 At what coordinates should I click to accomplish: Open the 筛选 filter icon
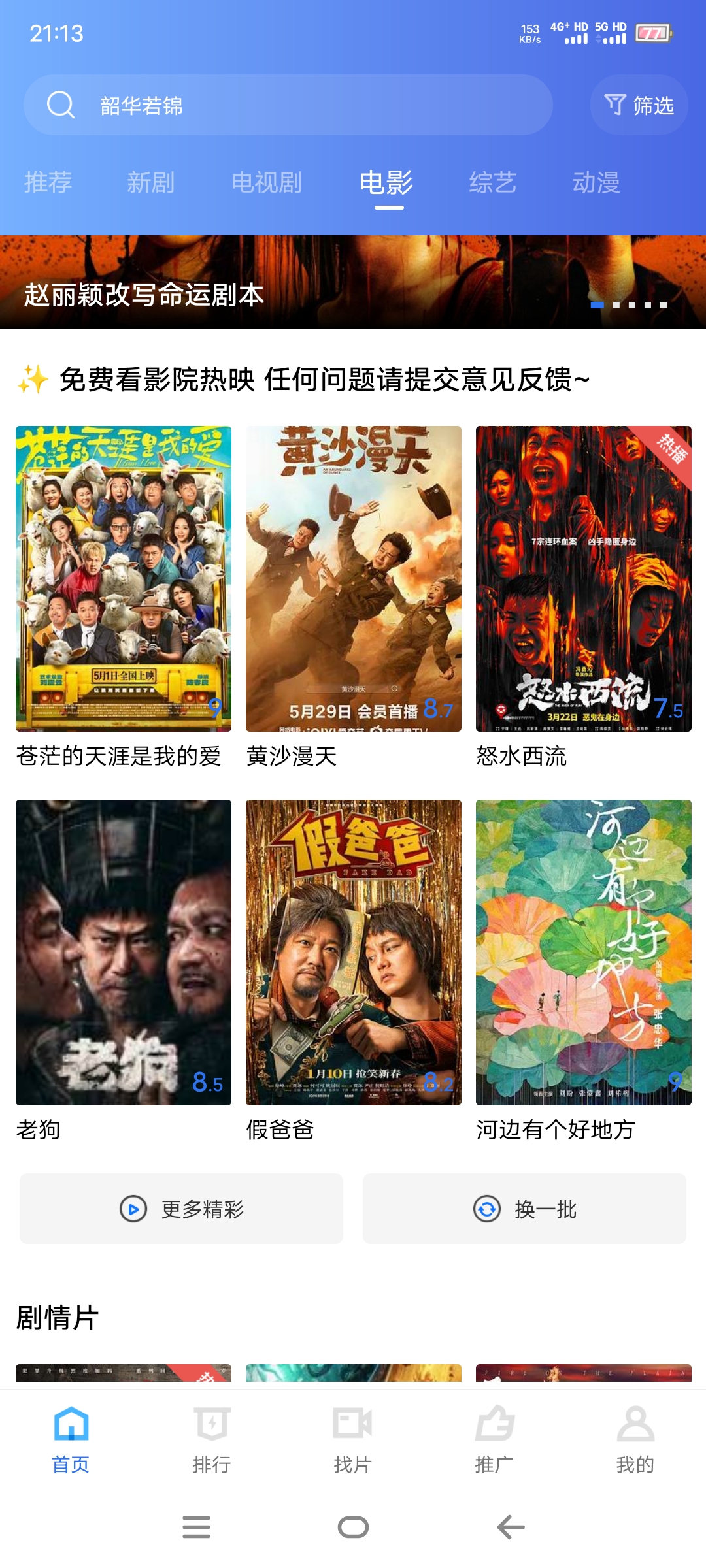click(x=615, y=104)
